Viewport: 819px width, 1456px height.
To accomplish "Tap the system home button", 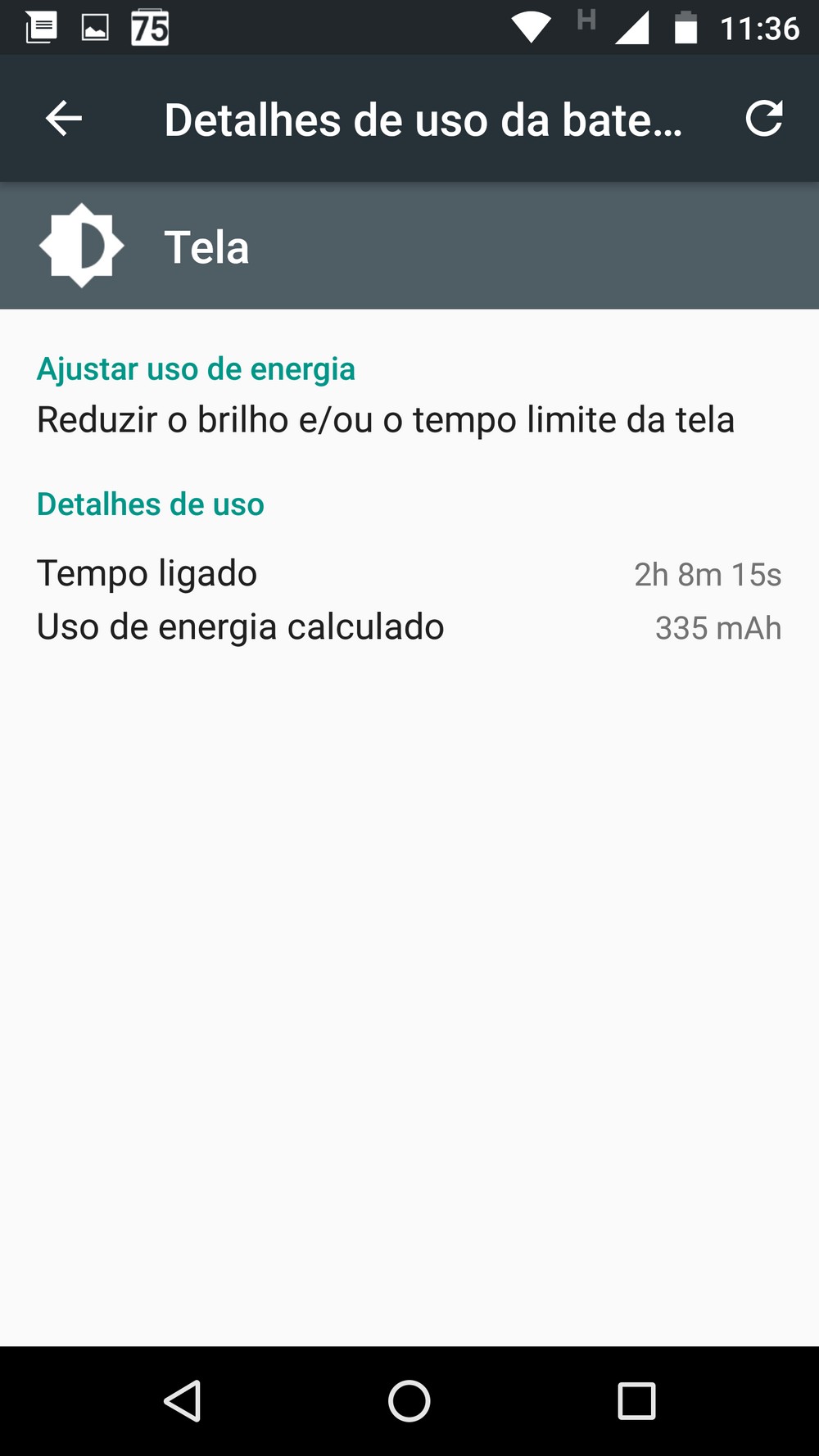I will (x=409, y=1400).
